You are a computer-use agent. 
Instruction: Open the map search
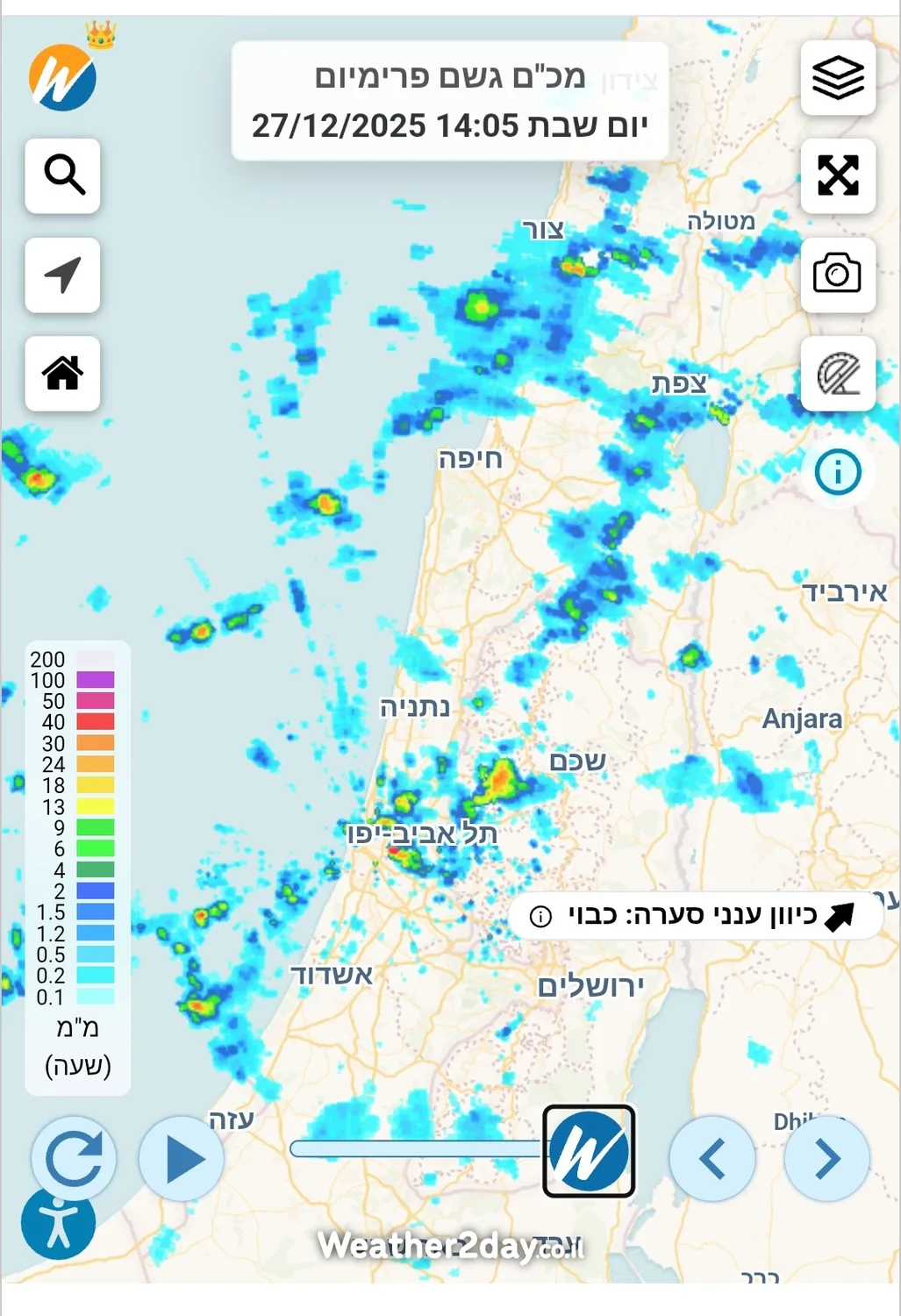(x=63, y=175)
